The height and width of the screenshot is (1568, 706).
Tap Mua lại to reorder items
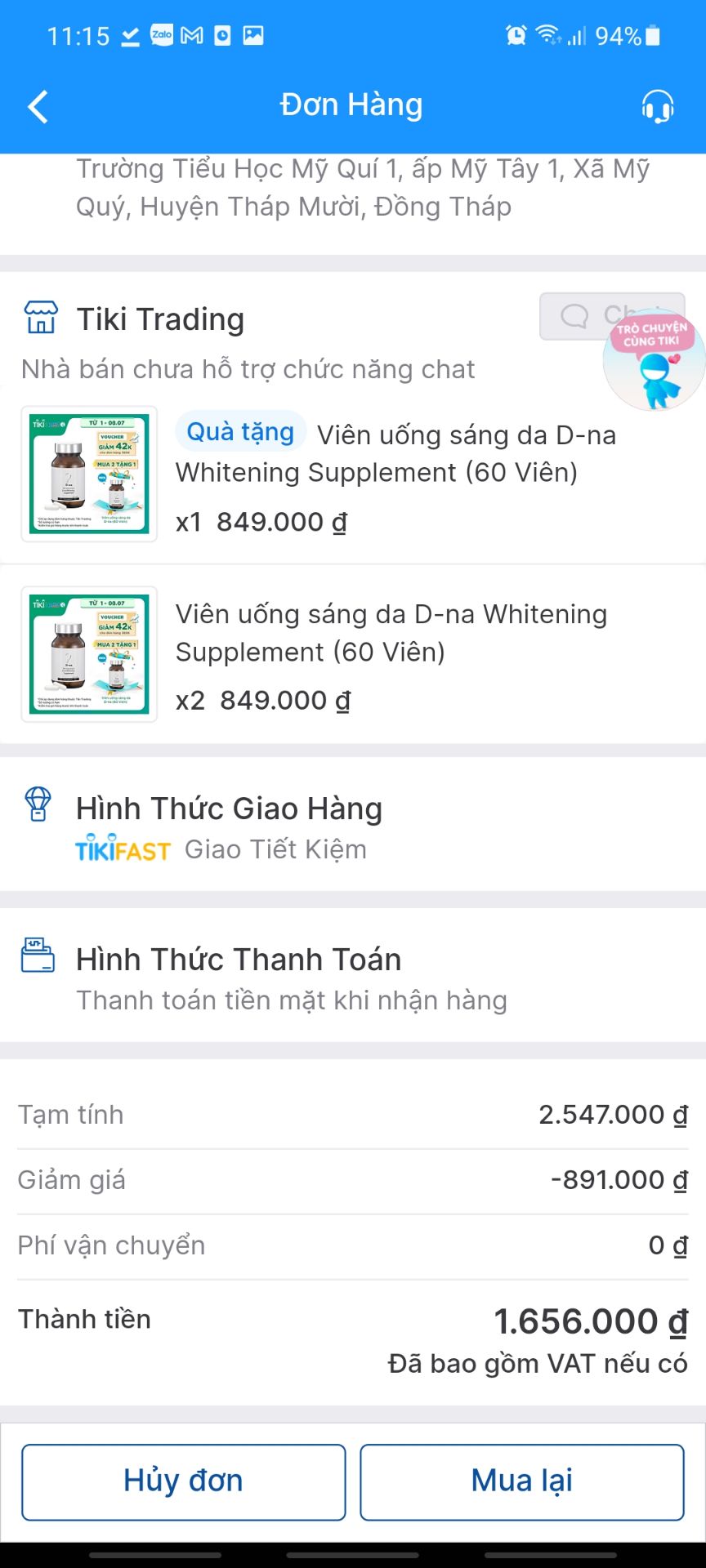[521, 1481]
